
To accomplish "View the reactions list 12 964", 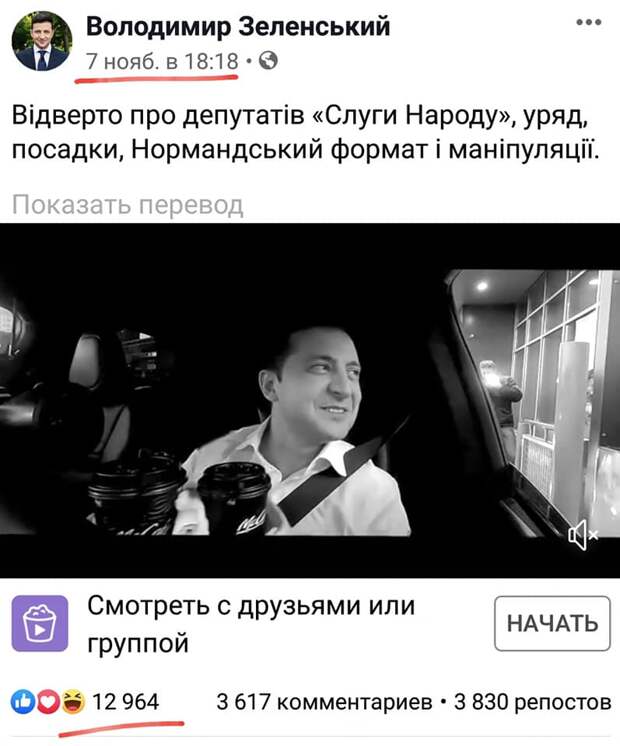I will tap(126, 702).
